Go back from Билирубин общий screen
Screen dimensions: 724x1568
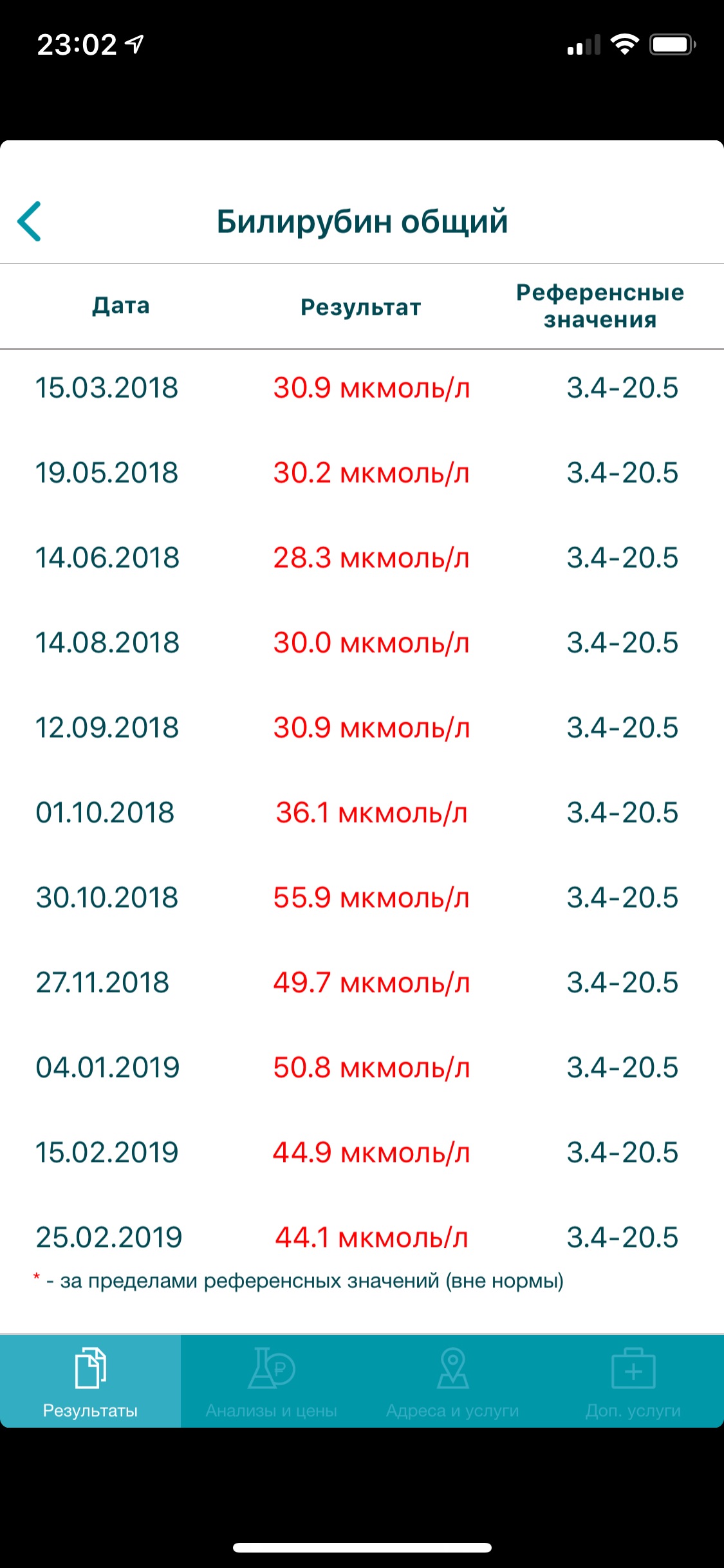coord(30,221)
